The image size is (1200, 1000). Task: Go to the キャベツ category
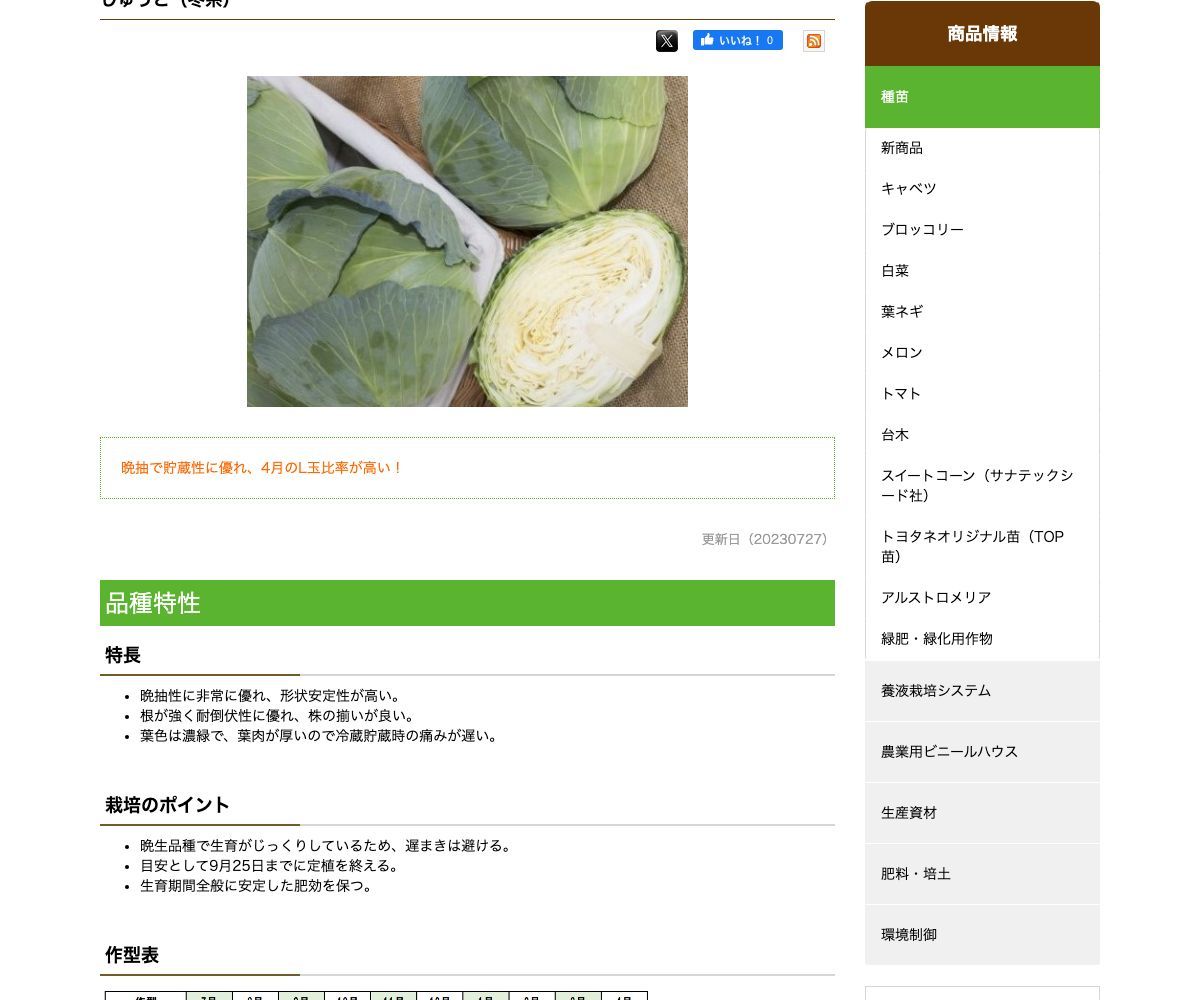(x=908, y=189)
